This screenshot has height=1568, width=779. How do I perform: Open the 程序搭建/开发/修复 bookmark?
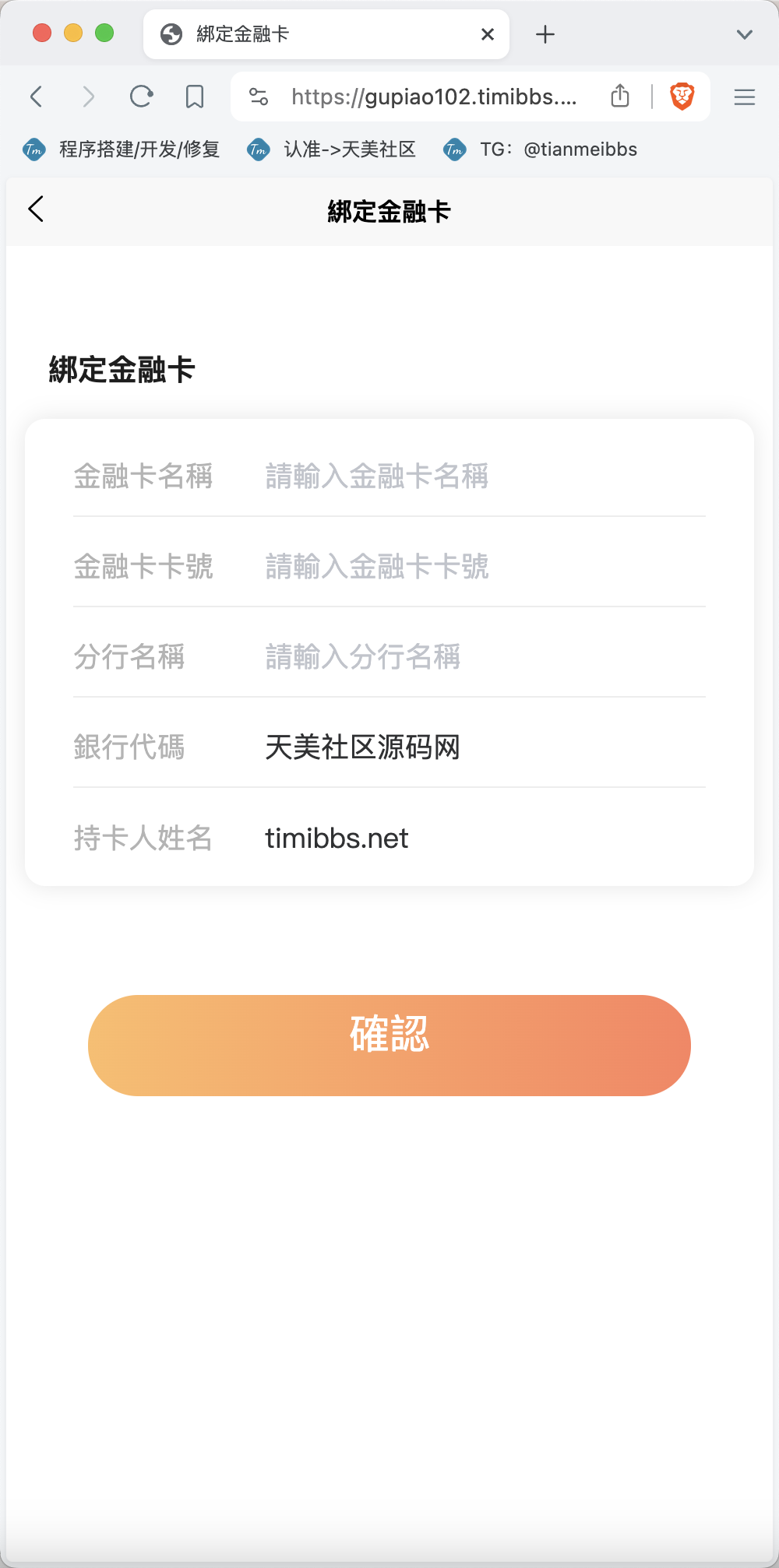pos(122,149)
